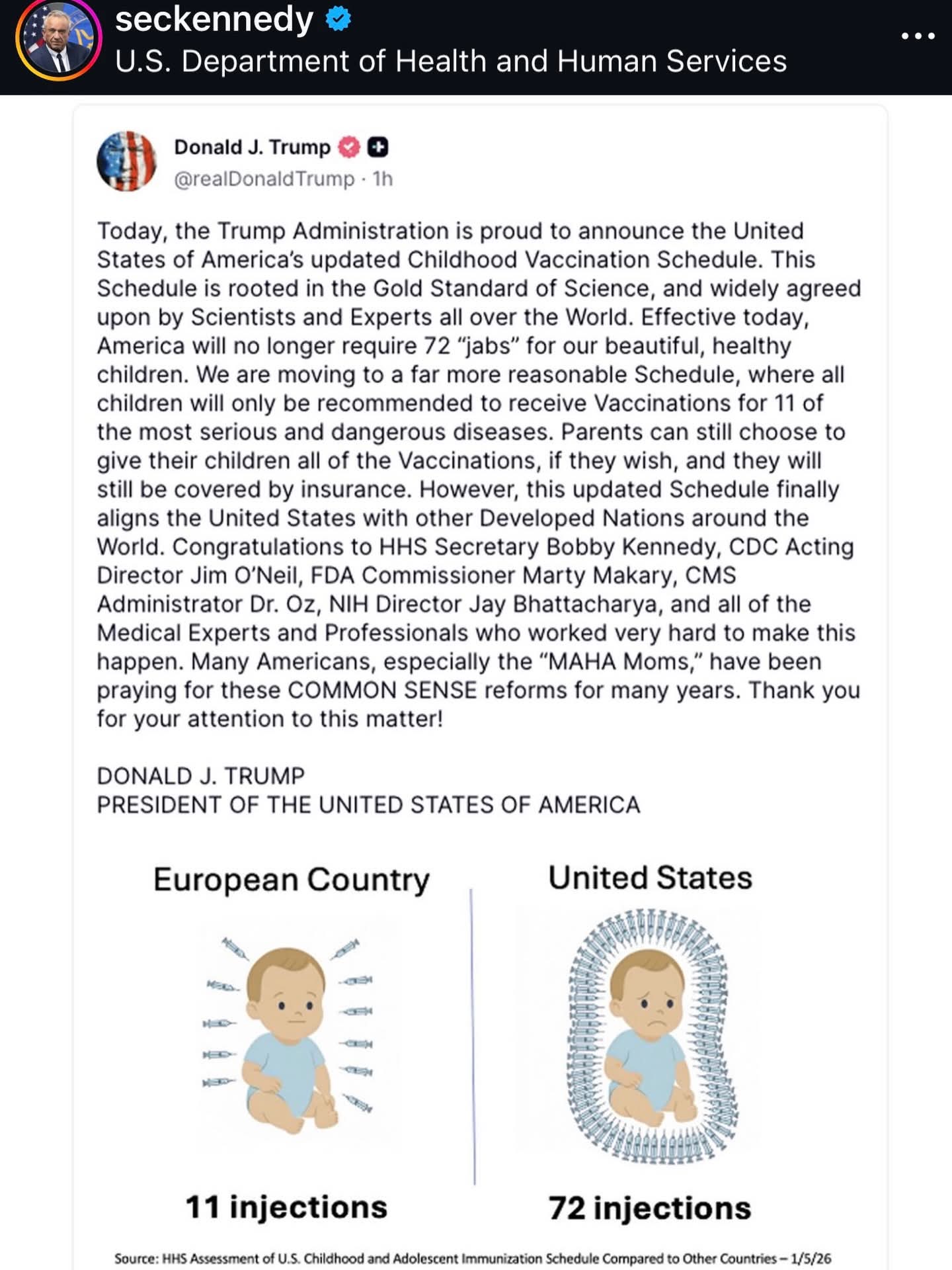The image size is (952, 1270).
Task: Open the U.S. Department of Health location
Action: (x=451, y=62)
